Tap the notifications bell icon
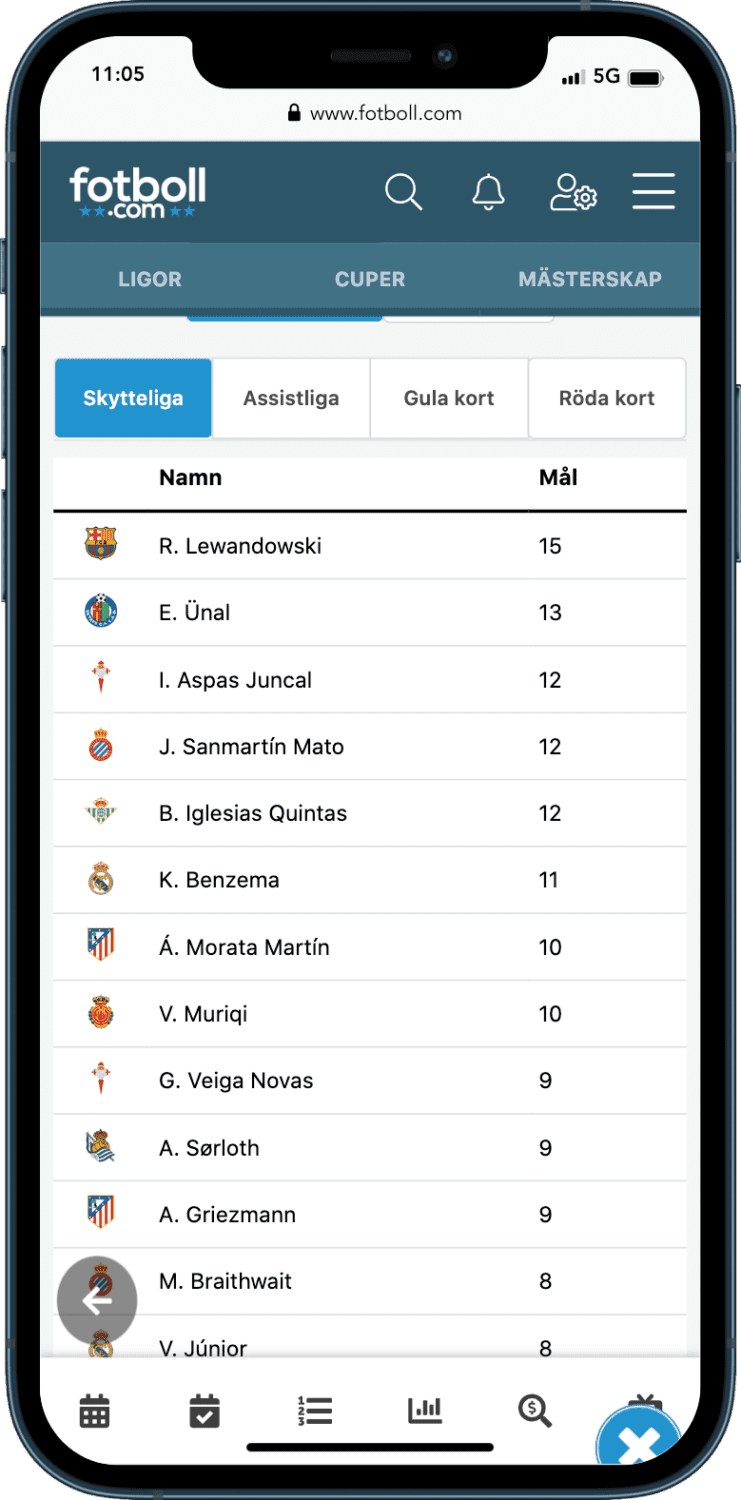The image size is (741, 1500). coord(488,191)
